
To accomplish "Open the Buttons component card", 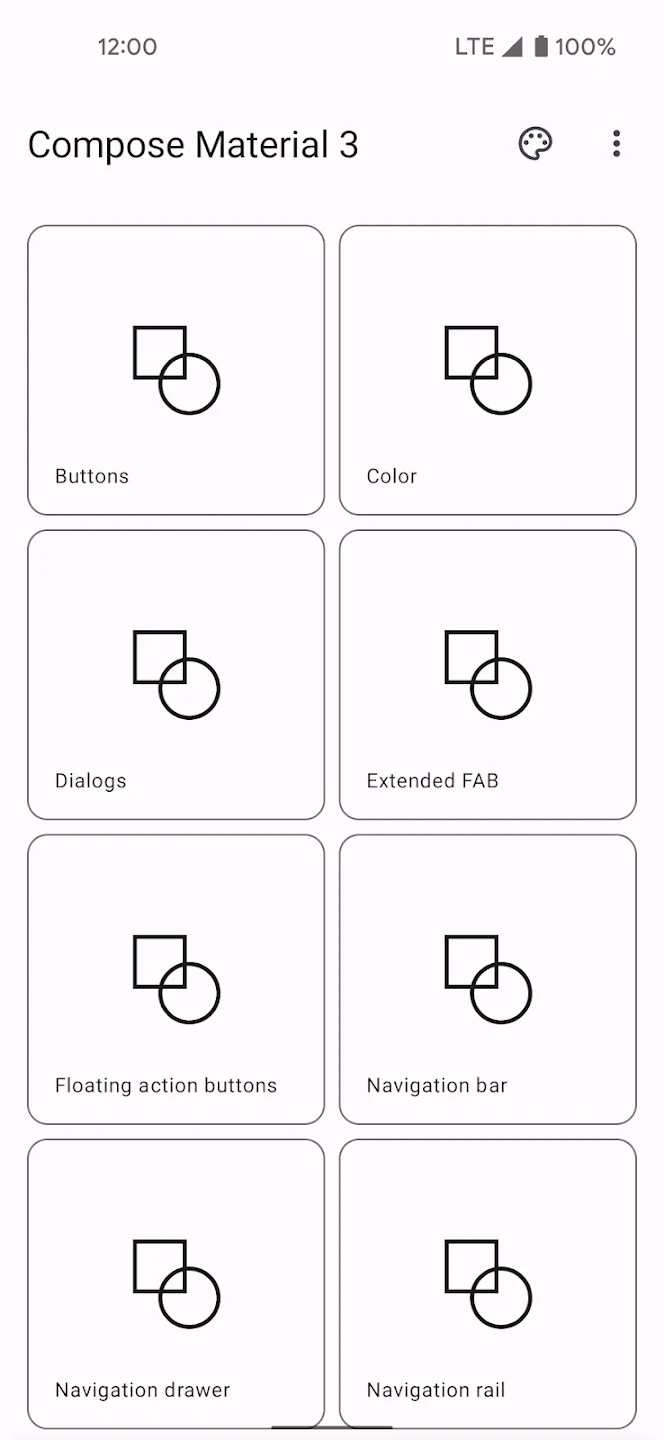I will [x=176, y=370].
